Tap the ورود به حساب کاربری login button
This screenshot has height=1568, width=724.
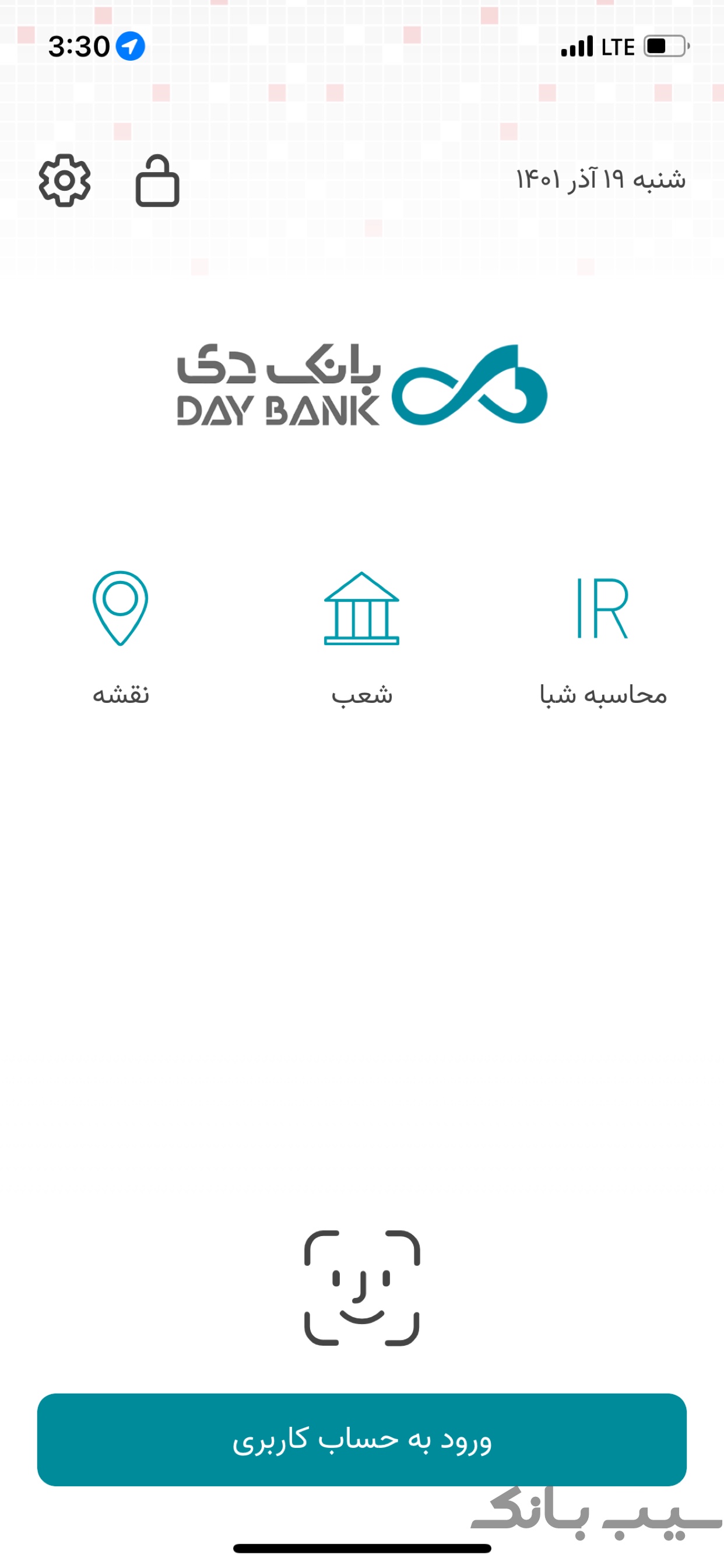click(x=361, y=1440)
